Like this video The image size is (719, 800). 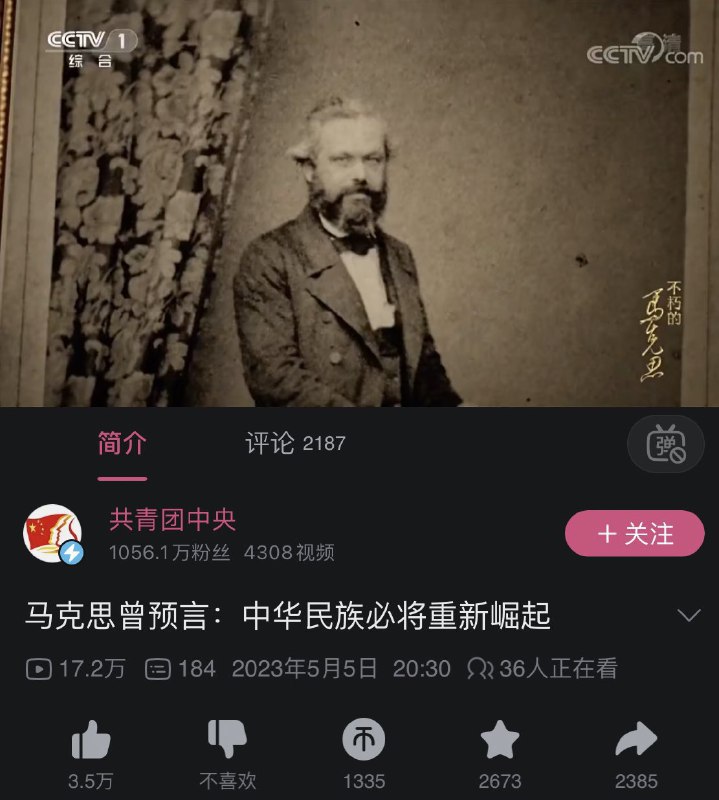coord(91,742)
